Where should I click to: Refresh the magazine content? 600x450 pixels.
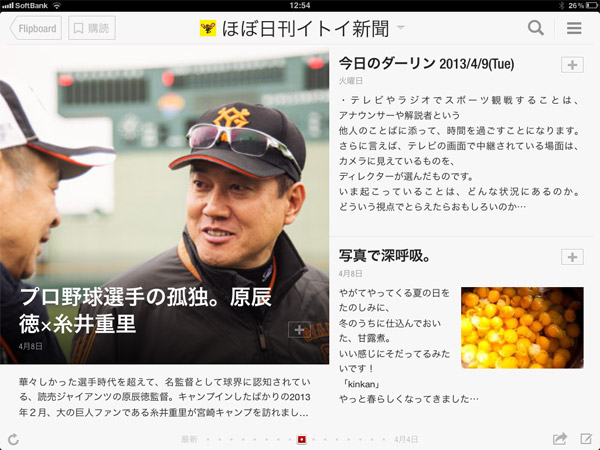click(x=14, y=439)
